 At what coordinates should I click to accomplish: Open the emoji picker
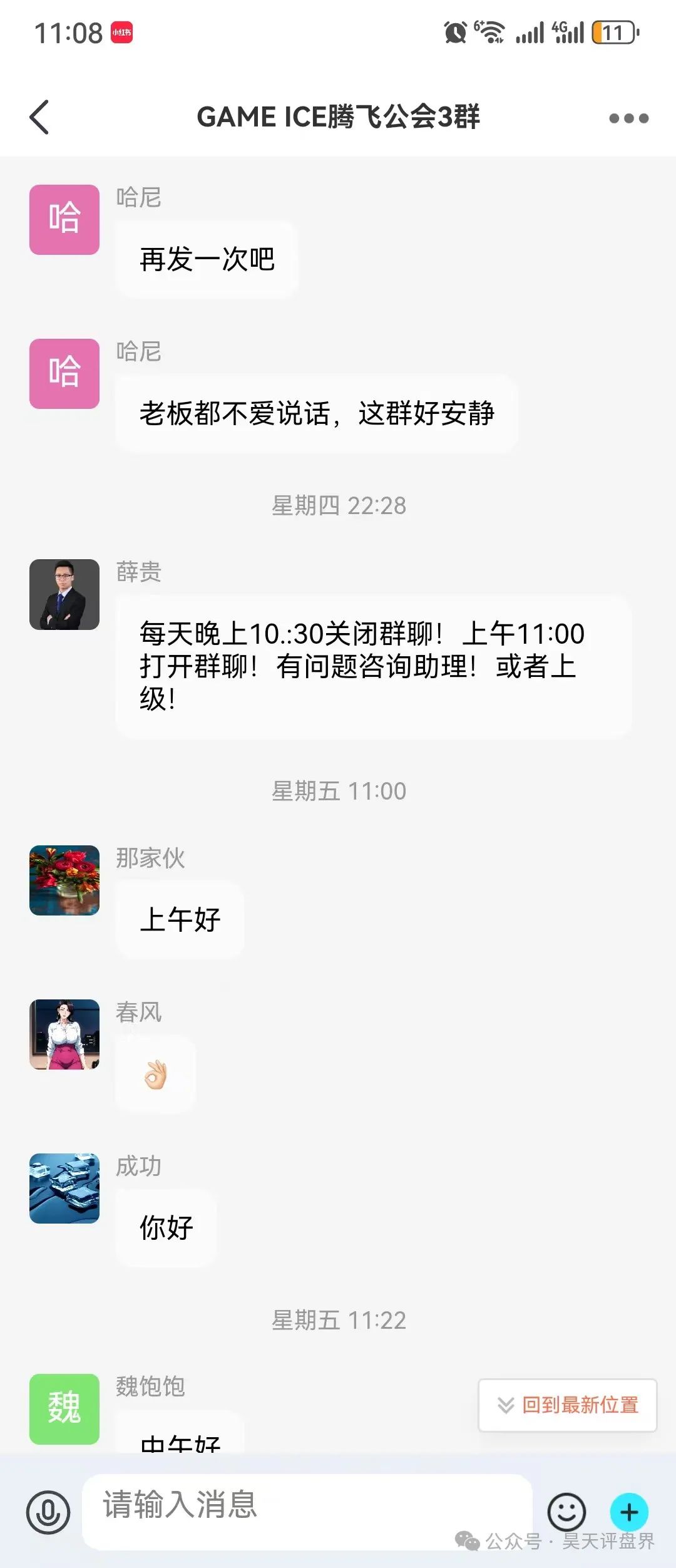566,1512
